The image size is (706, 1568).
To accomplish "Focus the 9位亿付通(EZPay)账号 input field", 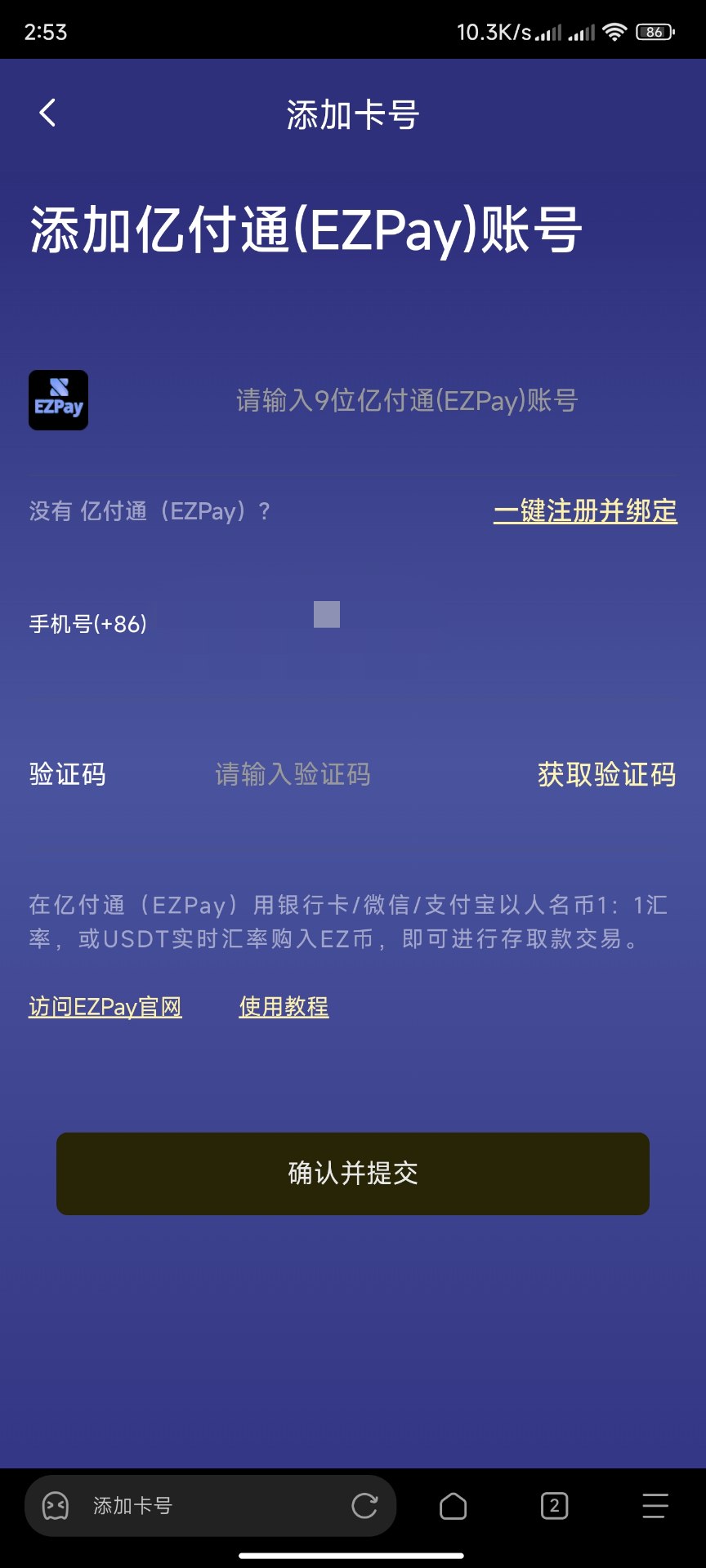I will click(406, 401).
